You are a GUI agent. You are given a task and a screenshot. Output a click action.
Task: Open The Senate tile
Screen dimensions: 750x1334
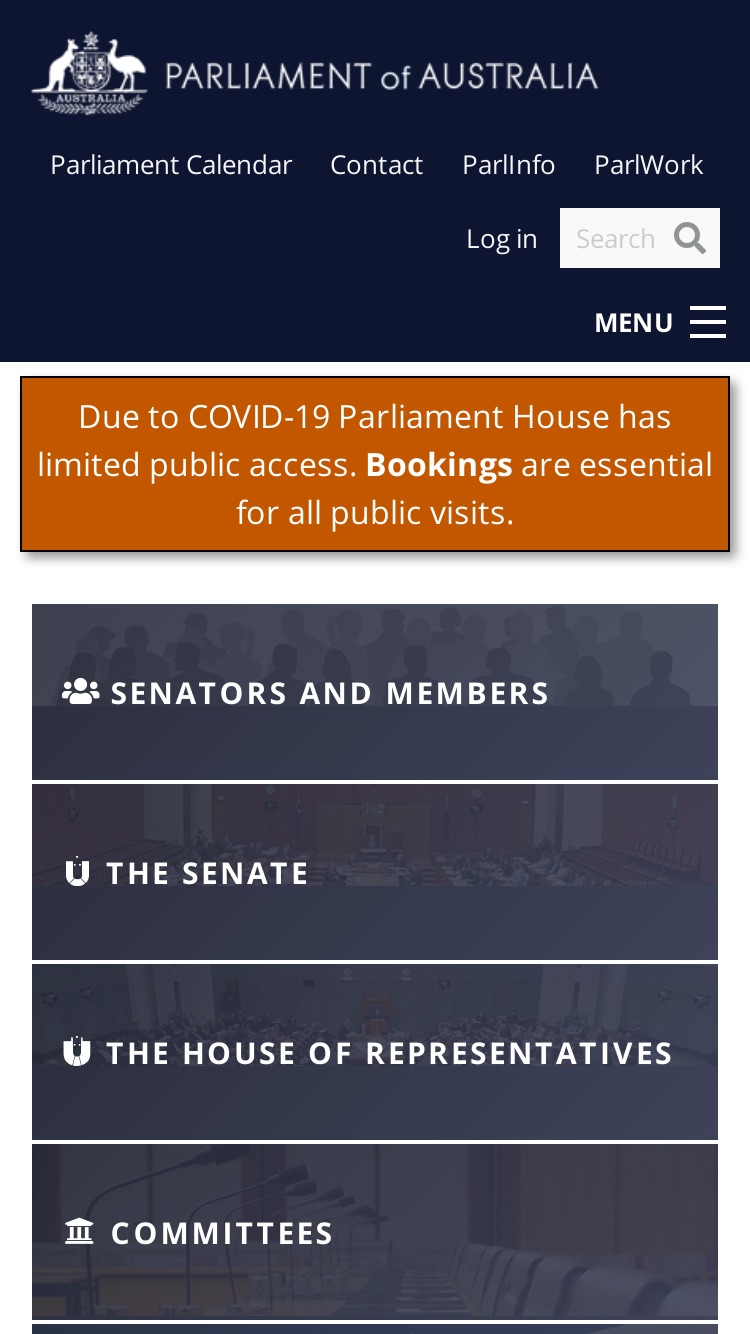pyautogui.click(x=375, y=872)
